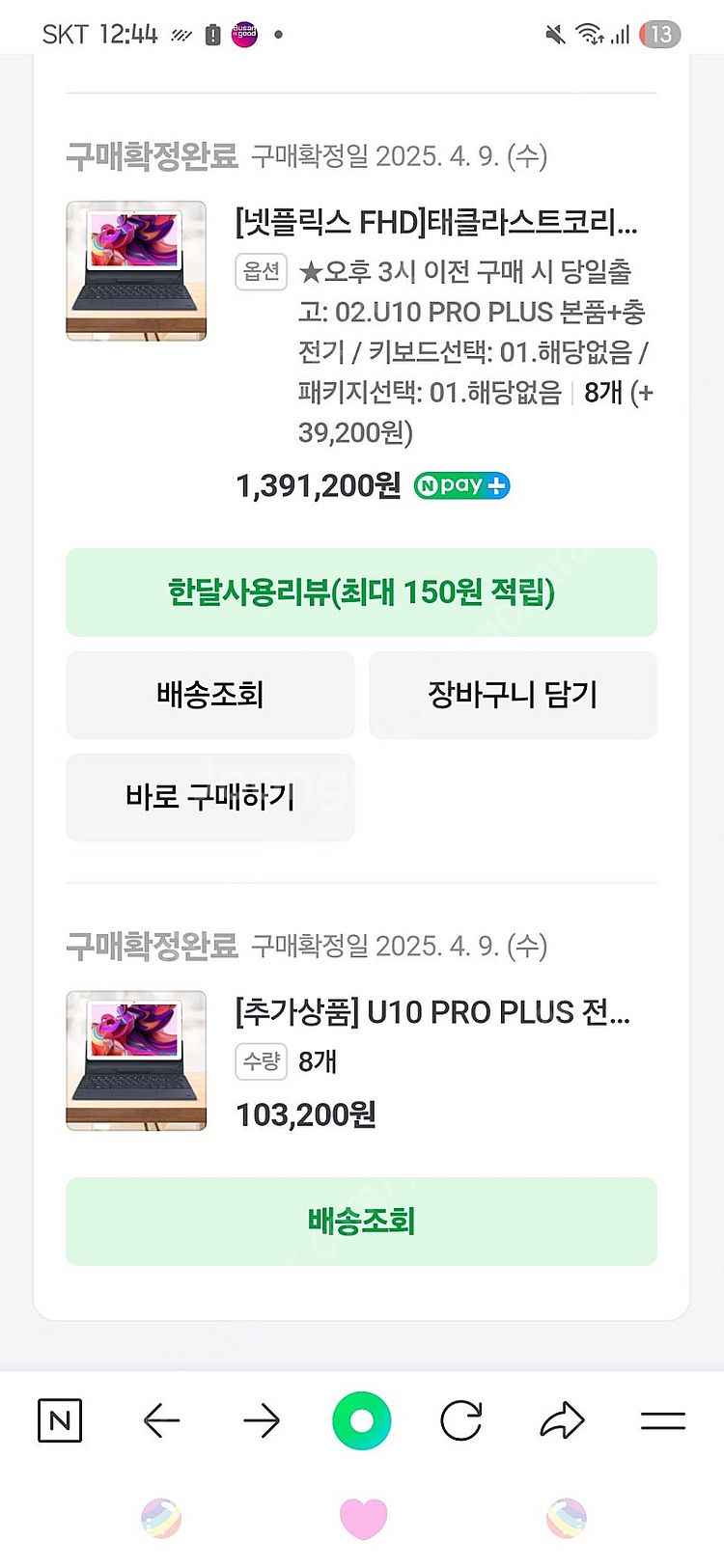The width and height of the screenshot is (724, 1568).
Task: Open the browser menu with two lines
Action: click(663, 1420)
